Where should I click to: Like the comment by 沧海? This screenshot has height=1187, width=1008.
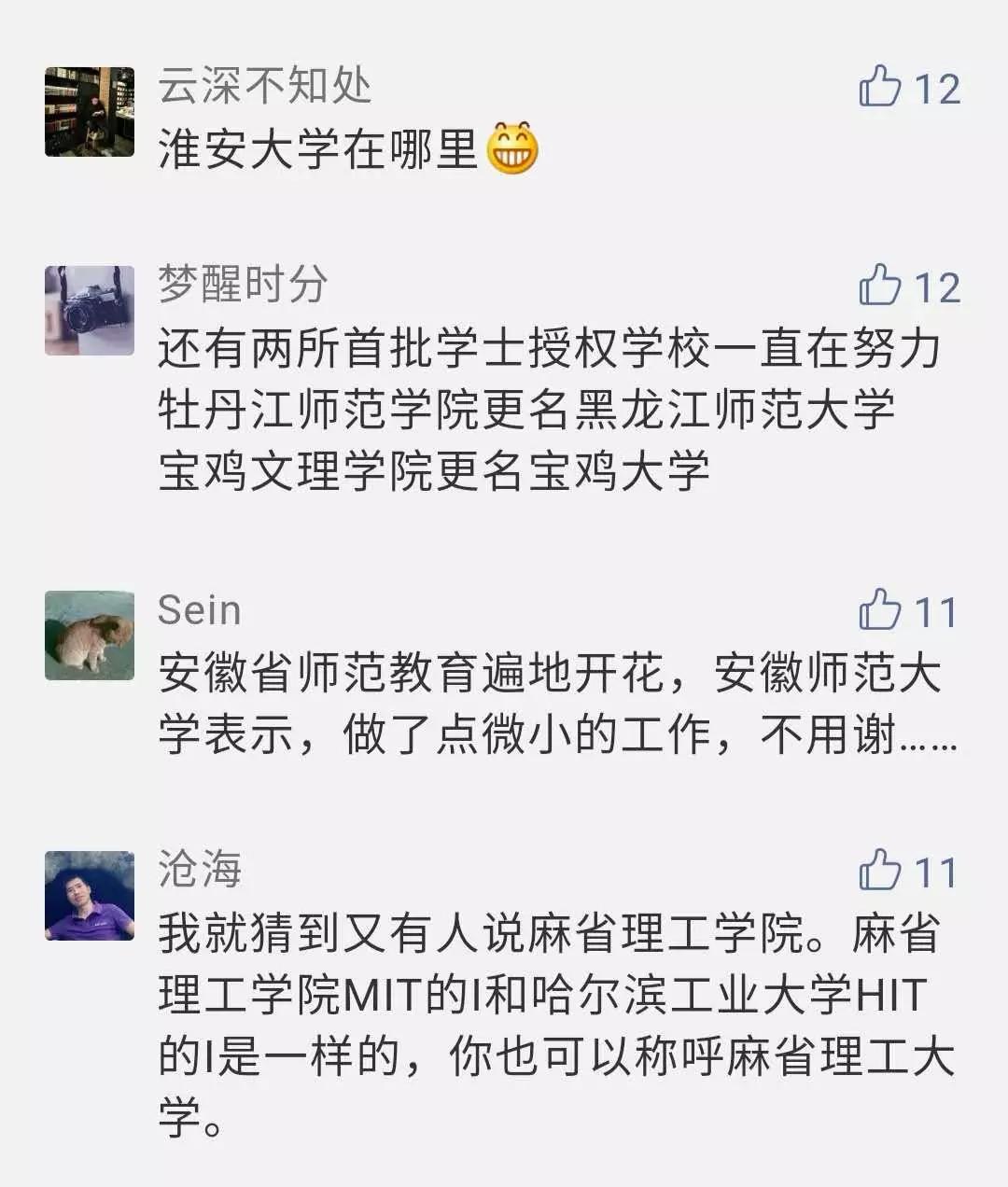click(x=880, y=872)
